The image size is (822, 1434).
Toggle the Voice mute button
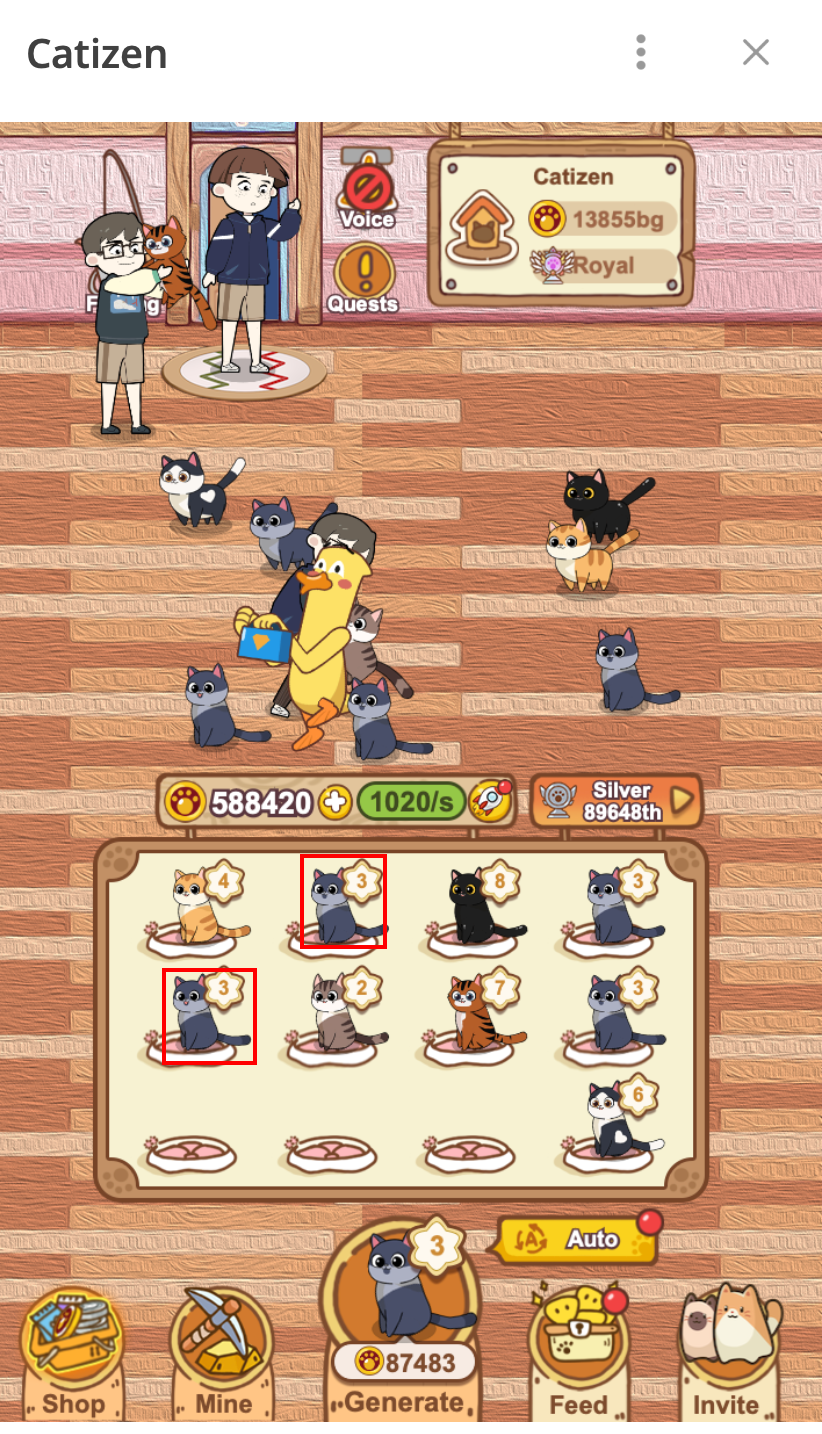[x=367, y=190]
